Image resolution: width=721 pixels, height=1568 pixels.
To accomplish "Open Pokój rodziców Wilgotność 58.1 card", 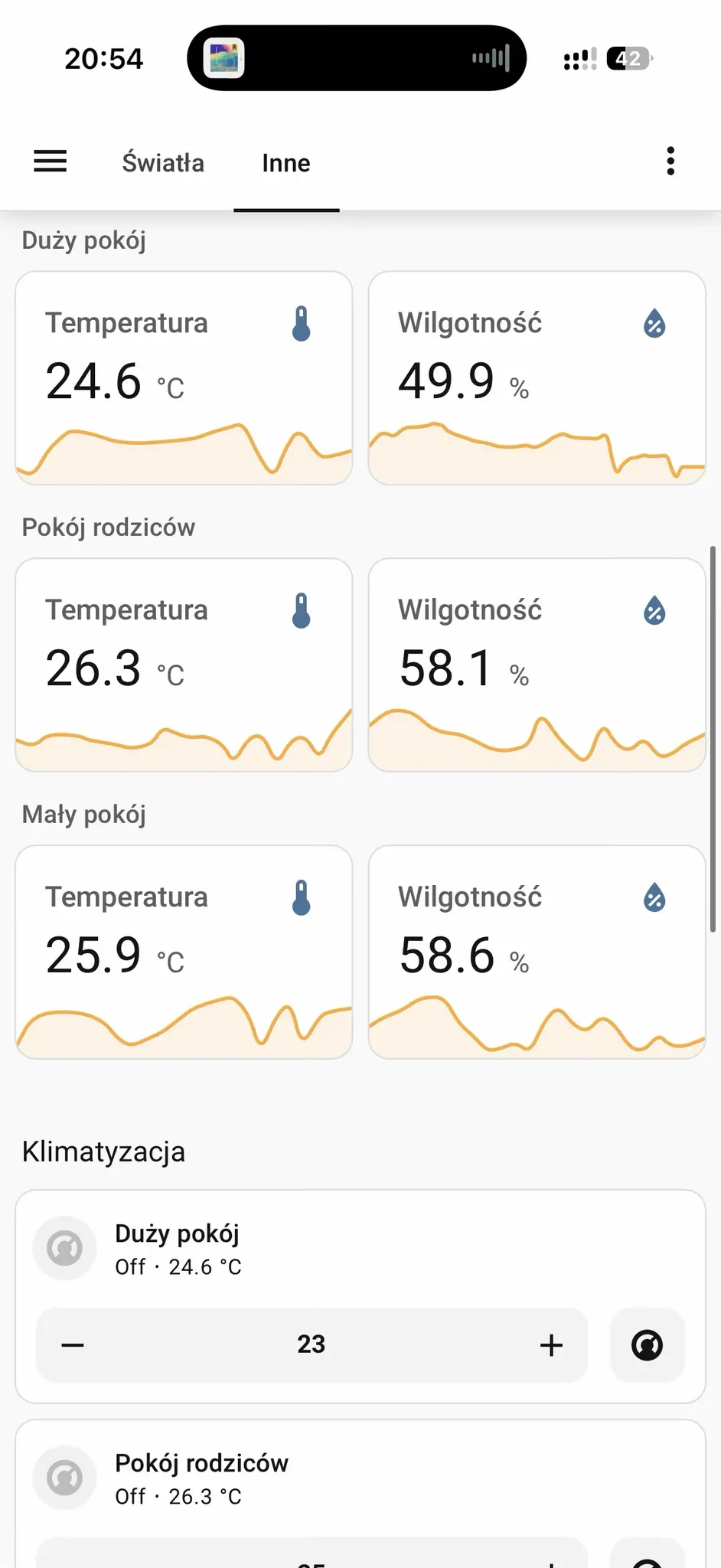I will [x=537, y=665].
